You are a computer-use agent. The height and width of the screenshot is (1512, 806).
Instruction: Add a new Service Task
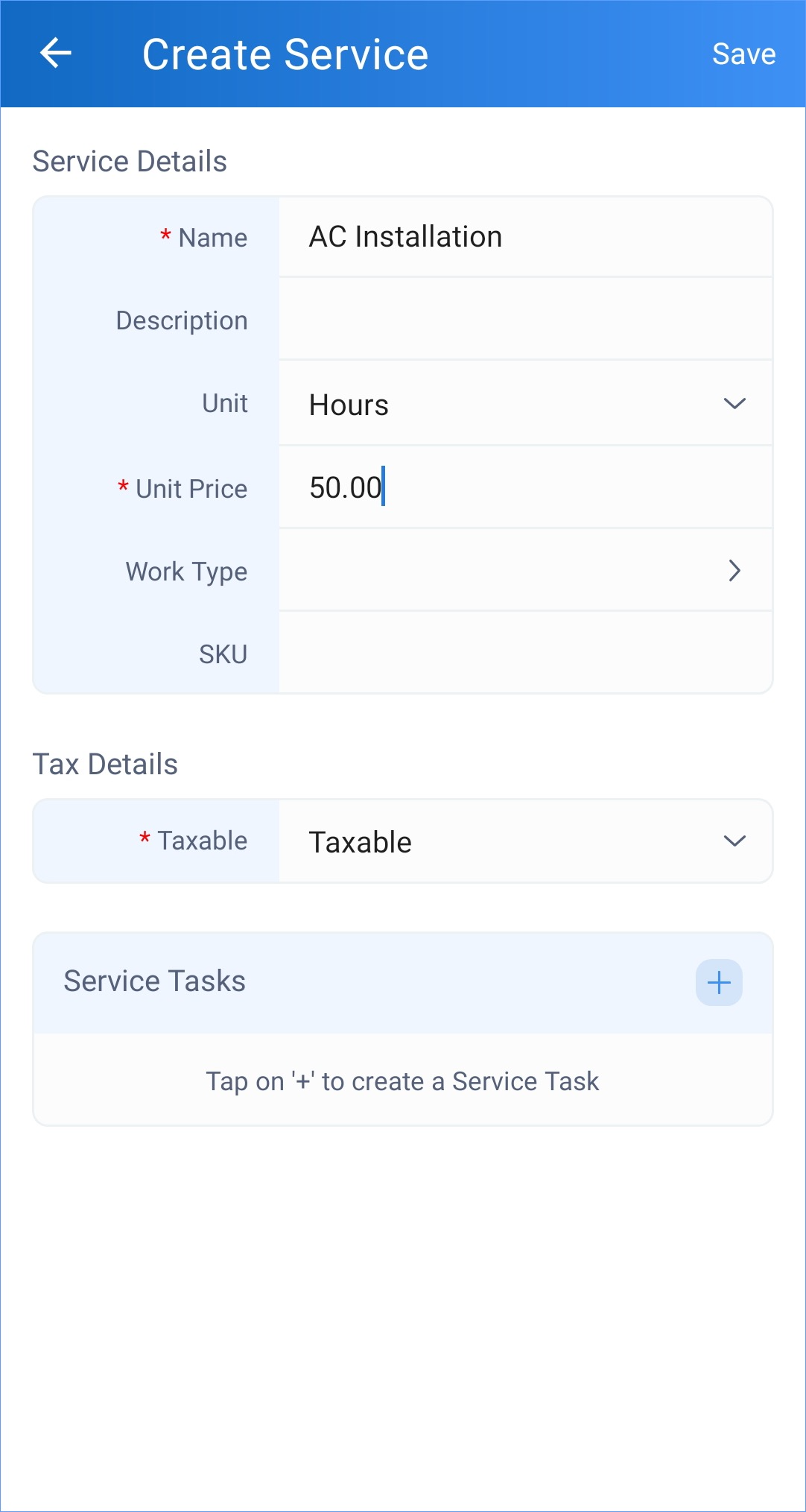tap(718, 982)
